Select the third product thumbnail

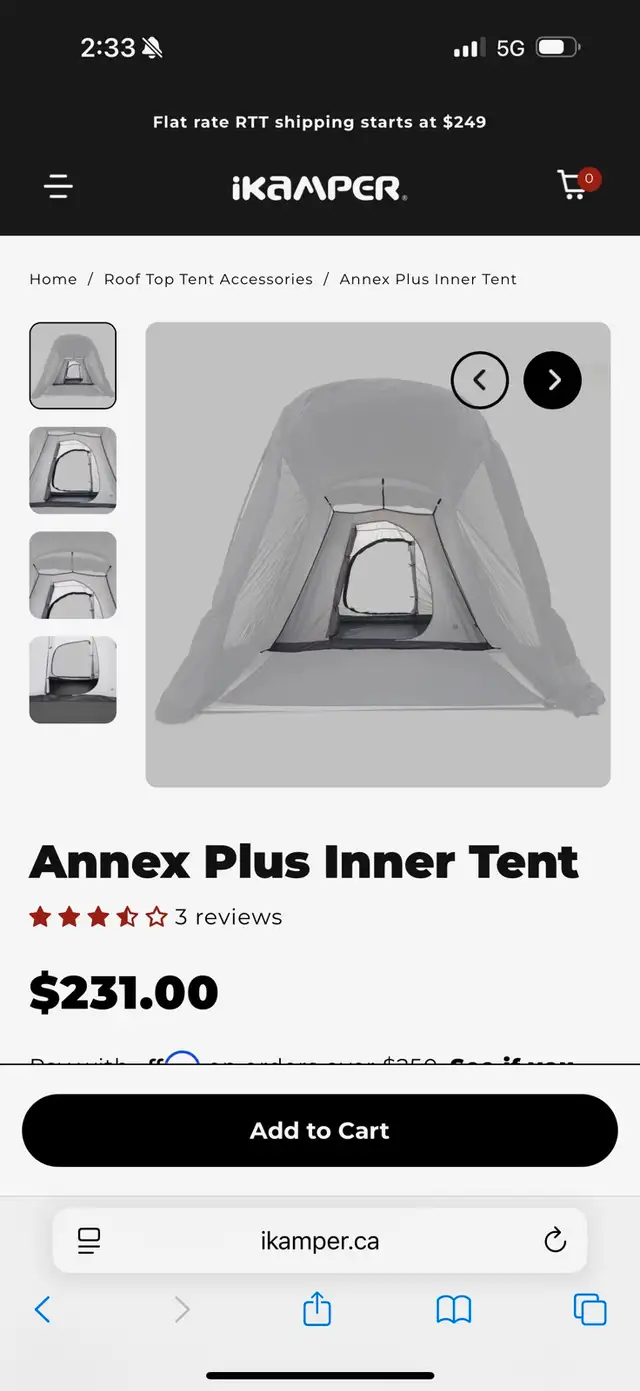73,575
